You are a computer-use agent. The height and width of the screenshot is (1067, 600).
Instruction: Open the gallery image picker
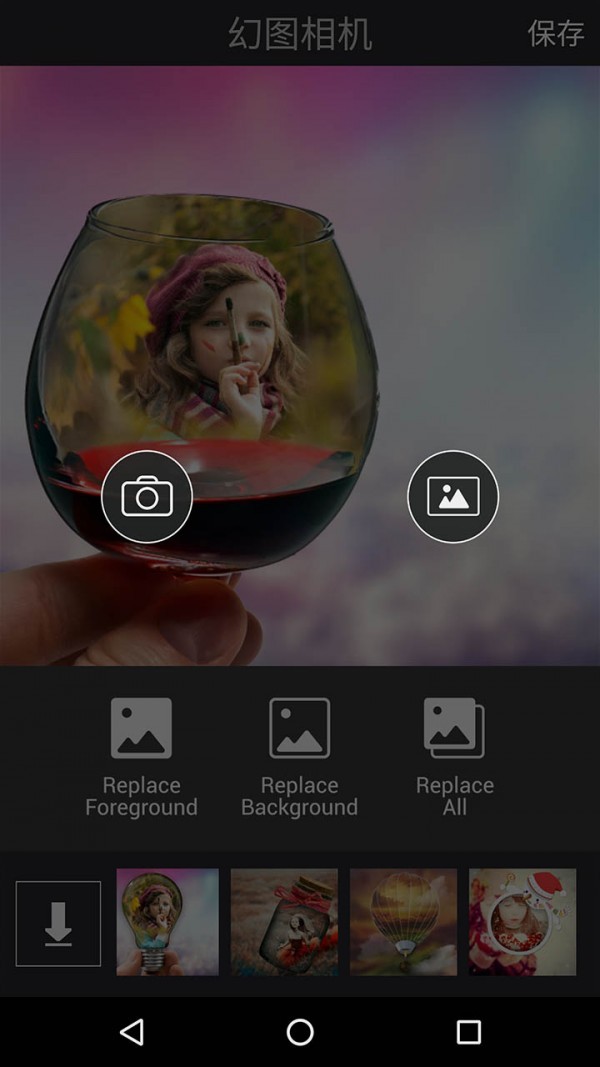click(x=453, y=497)
